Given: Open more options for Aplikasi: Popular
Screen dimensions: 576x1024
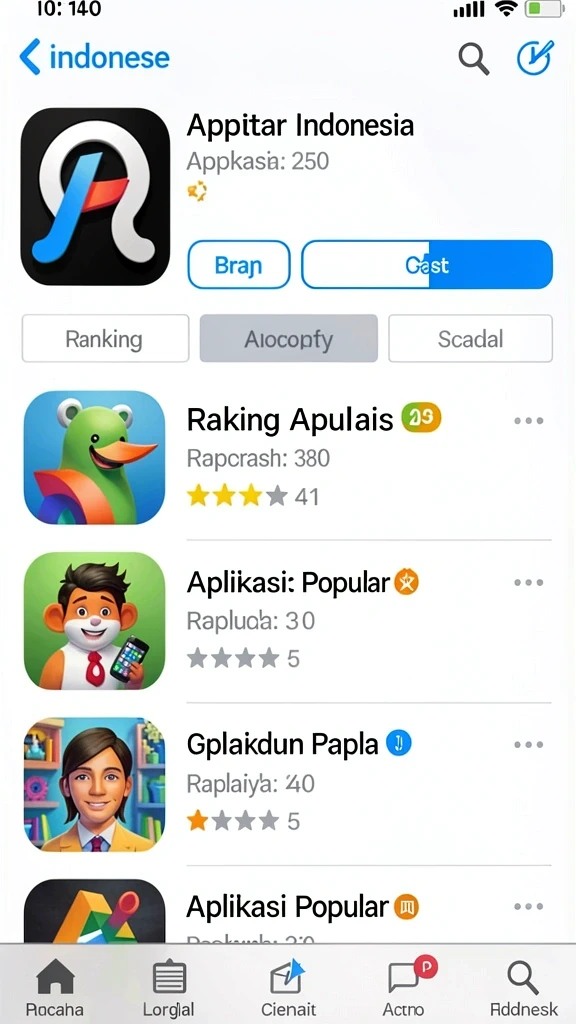Looking at the screenshot, I should pyautogui.click(x=528, y=583).
